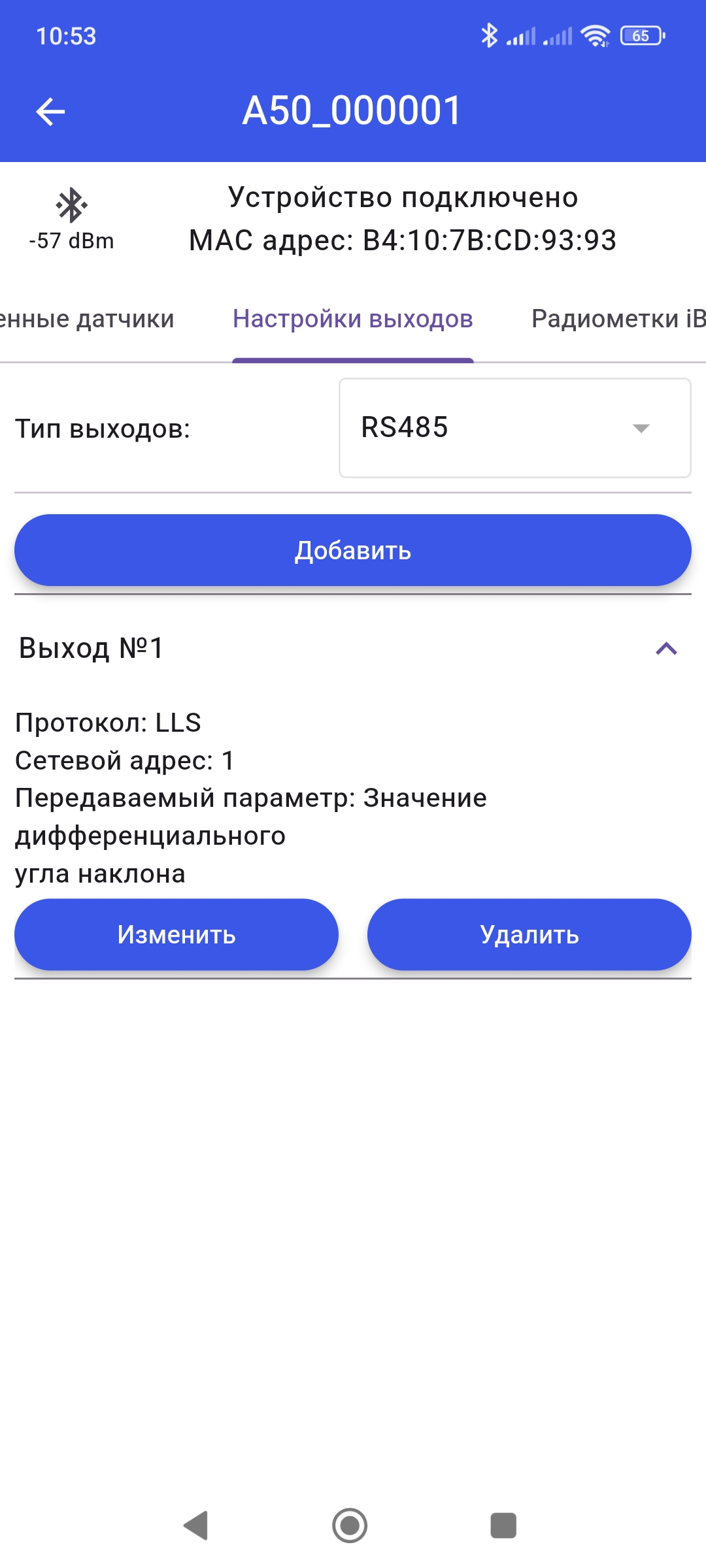
Task: Go back using the app bar arrow
Action: click(50, 111)
